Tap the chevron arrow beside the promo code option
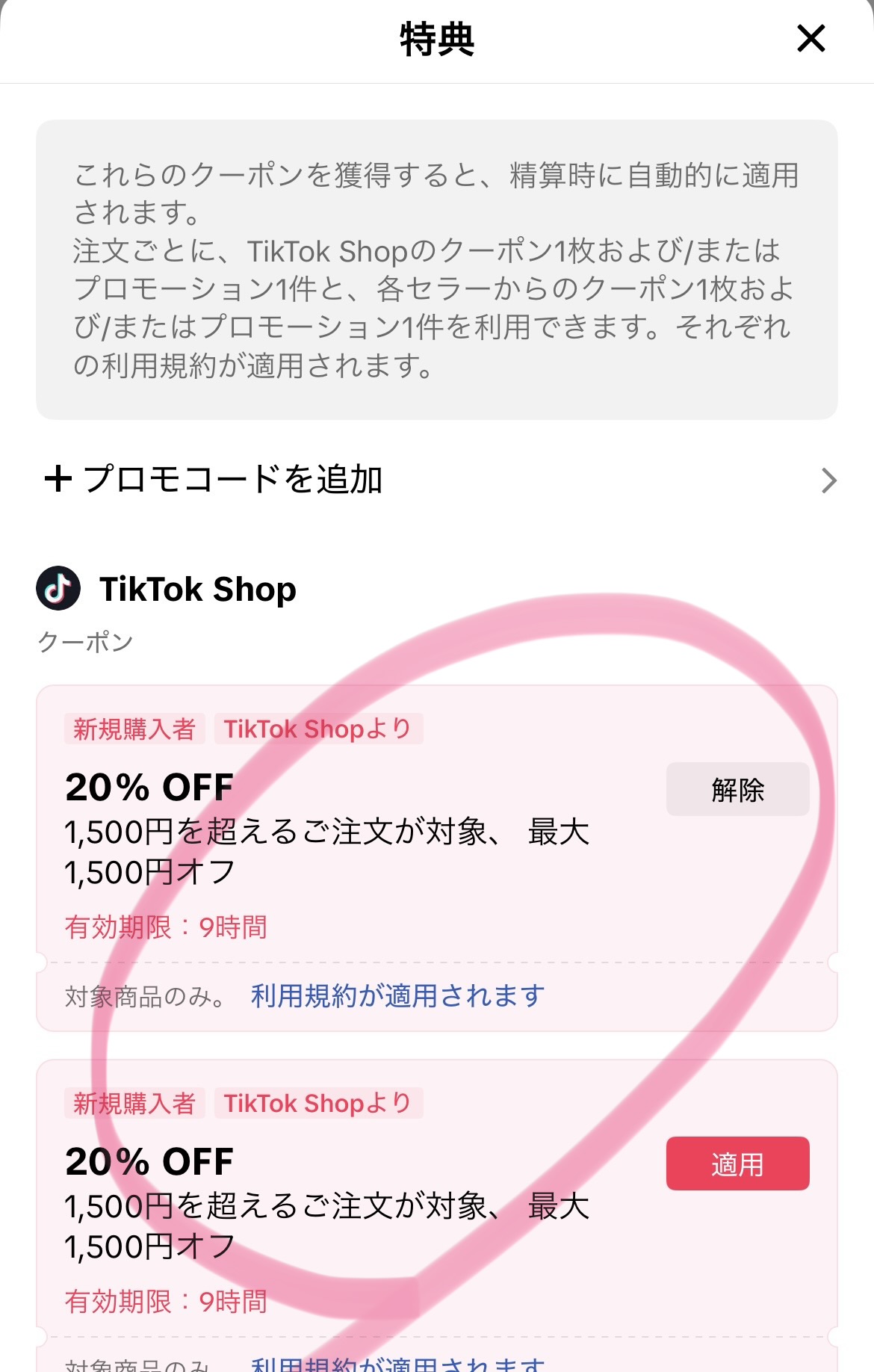874x1372 pixels. [x=829, y=481]
